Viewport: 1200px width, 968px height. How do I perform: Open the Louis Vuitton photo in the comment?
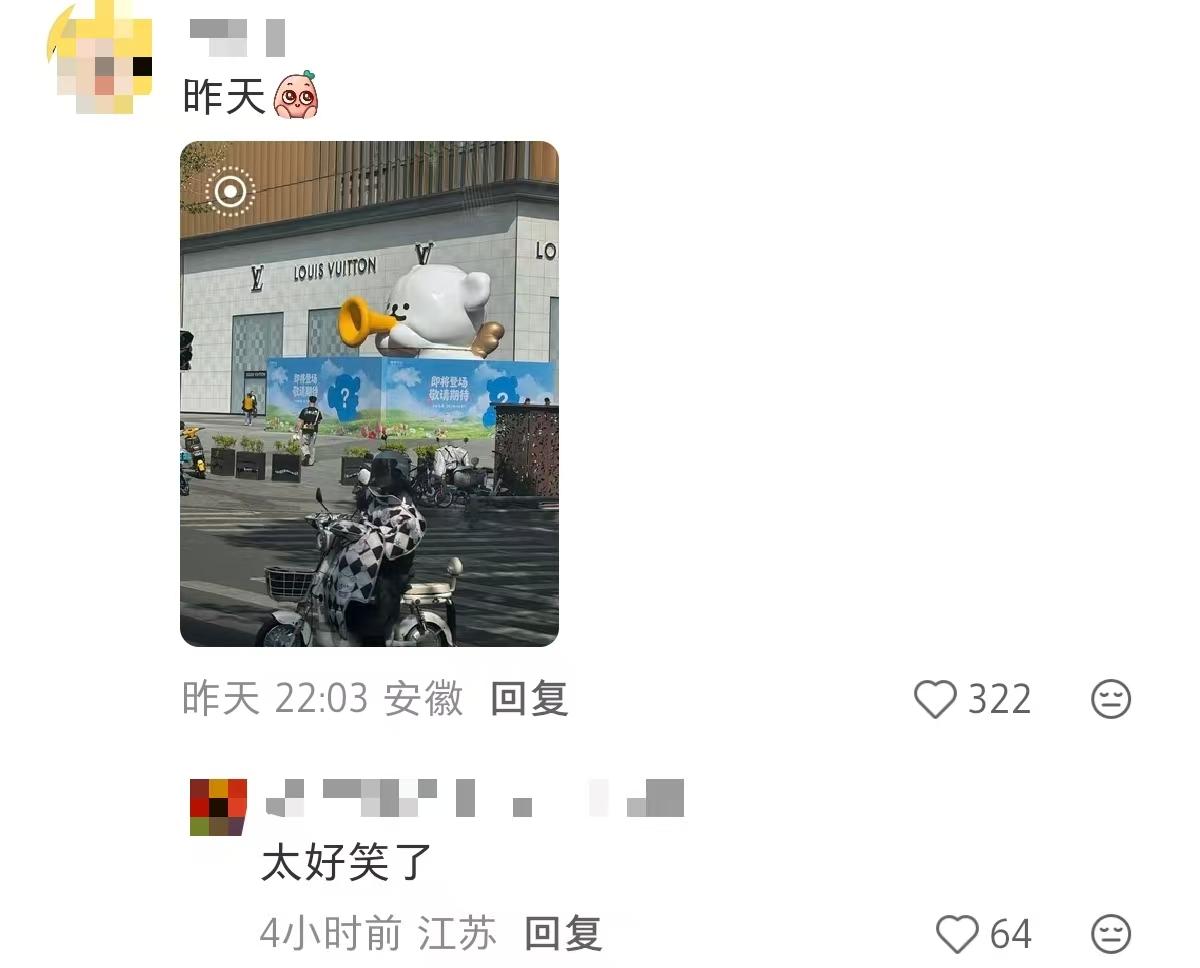[x=369, y=393]
